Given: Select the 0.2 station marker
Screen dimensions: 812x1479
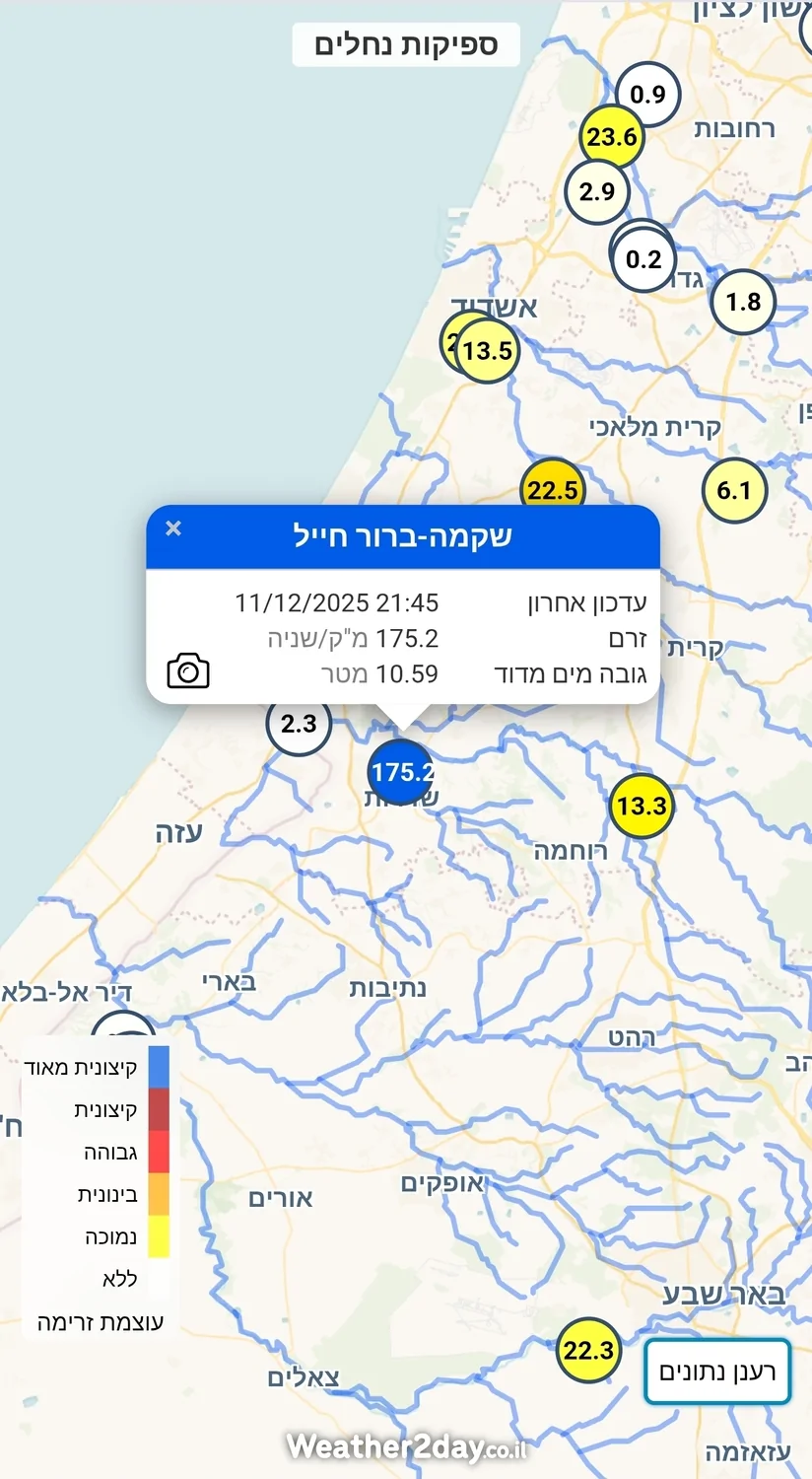Looking at the screenshot, I should pyautogui.click(x=644, y=260).
